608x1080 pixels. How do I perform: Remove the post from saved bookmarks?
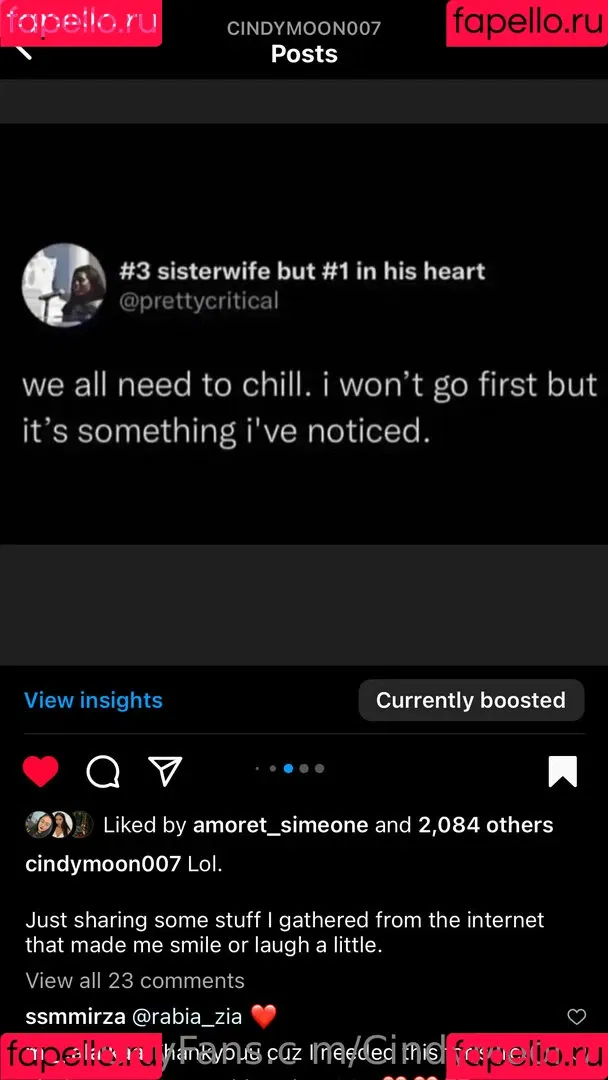pos(562,771)
